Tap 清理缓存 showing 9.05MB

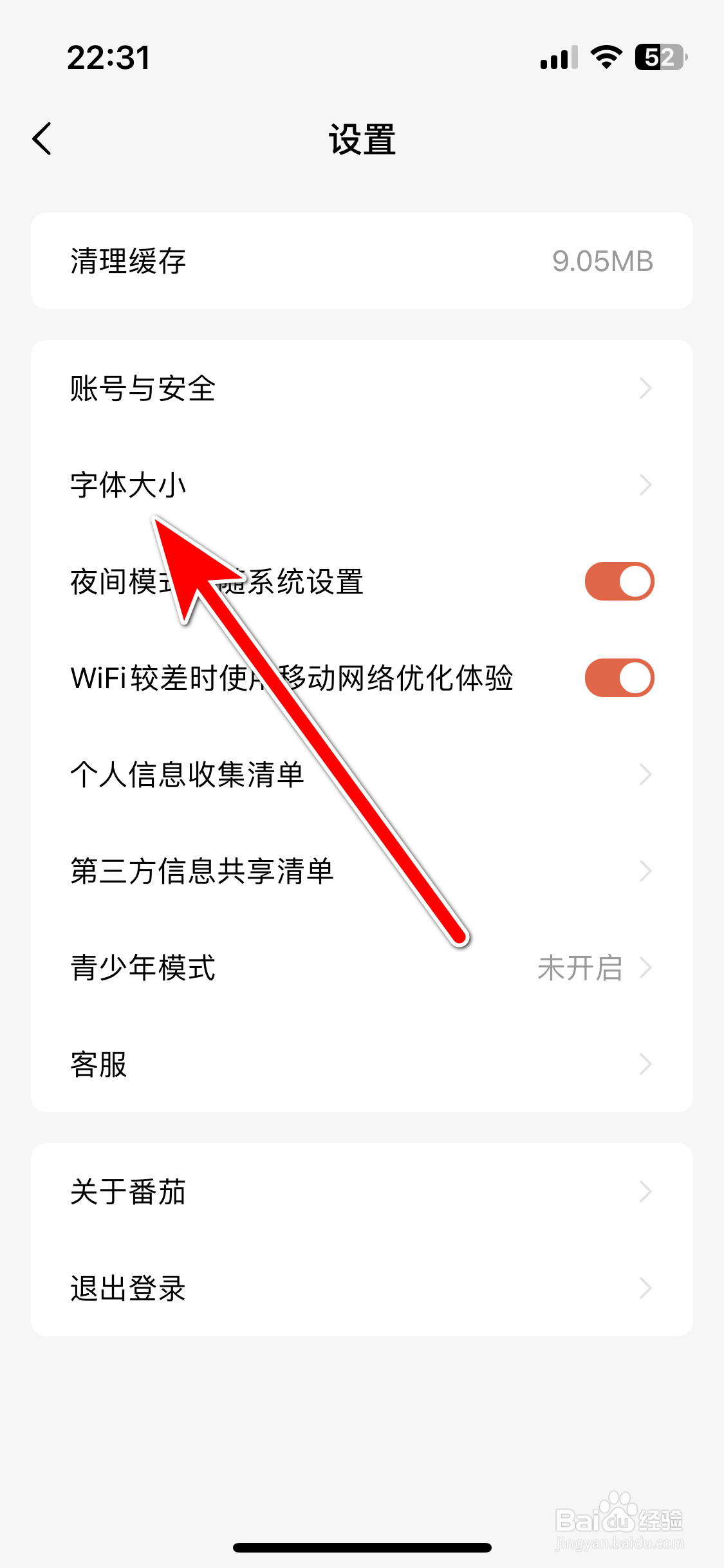[362, 261]
